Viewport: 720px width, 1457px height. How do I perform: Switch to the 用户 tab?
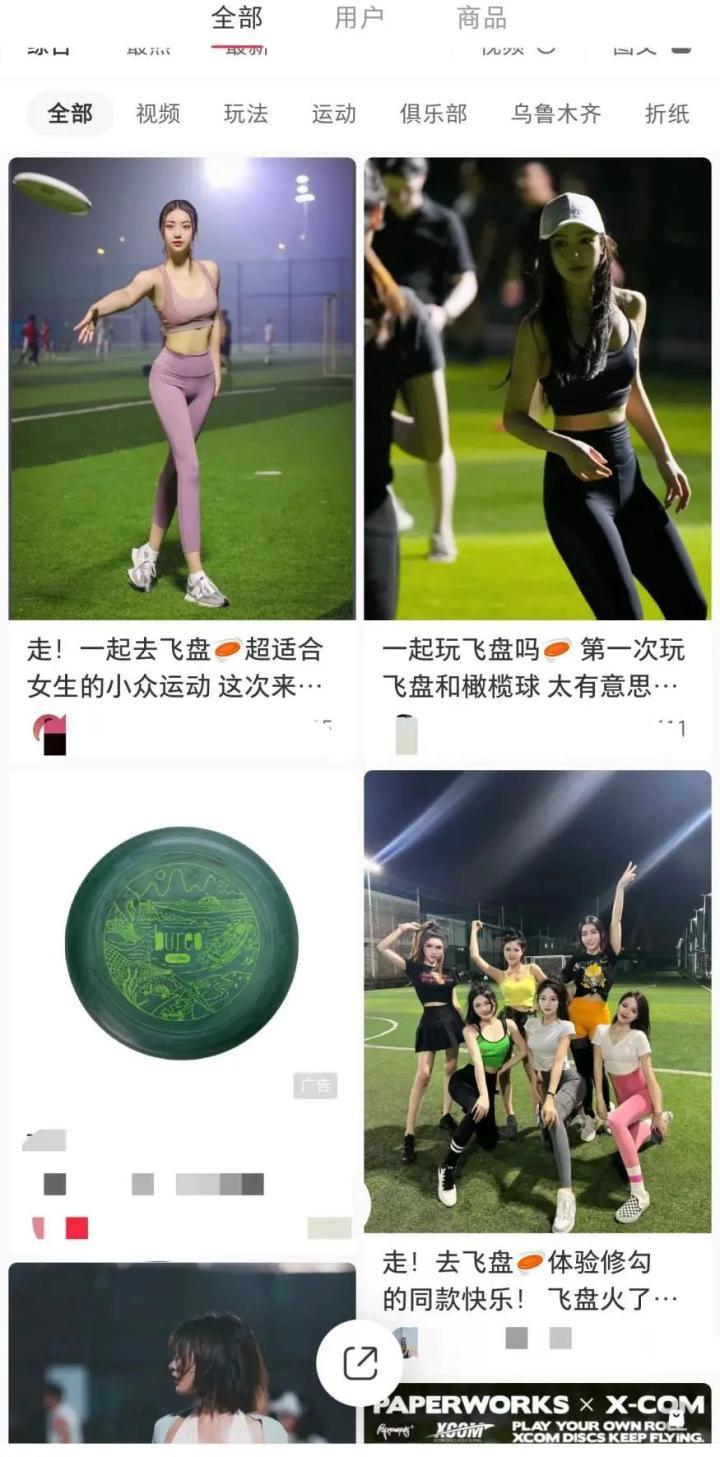coord(358,18)
